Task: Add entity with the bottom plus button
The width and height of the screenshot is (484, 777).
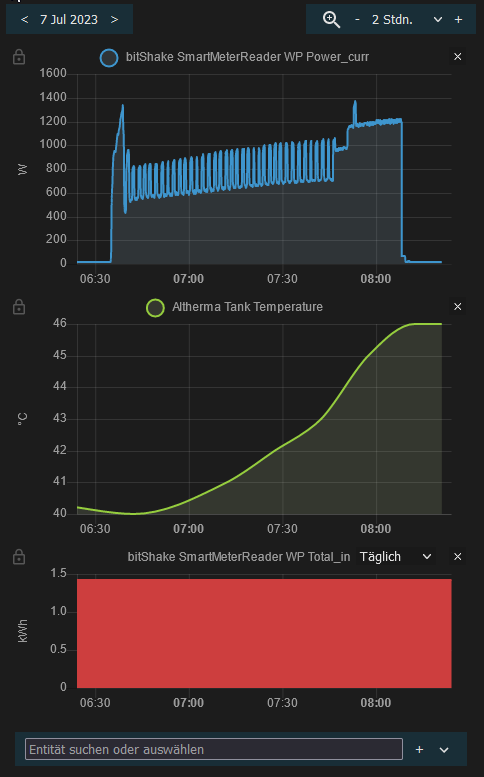Action: 419,749
